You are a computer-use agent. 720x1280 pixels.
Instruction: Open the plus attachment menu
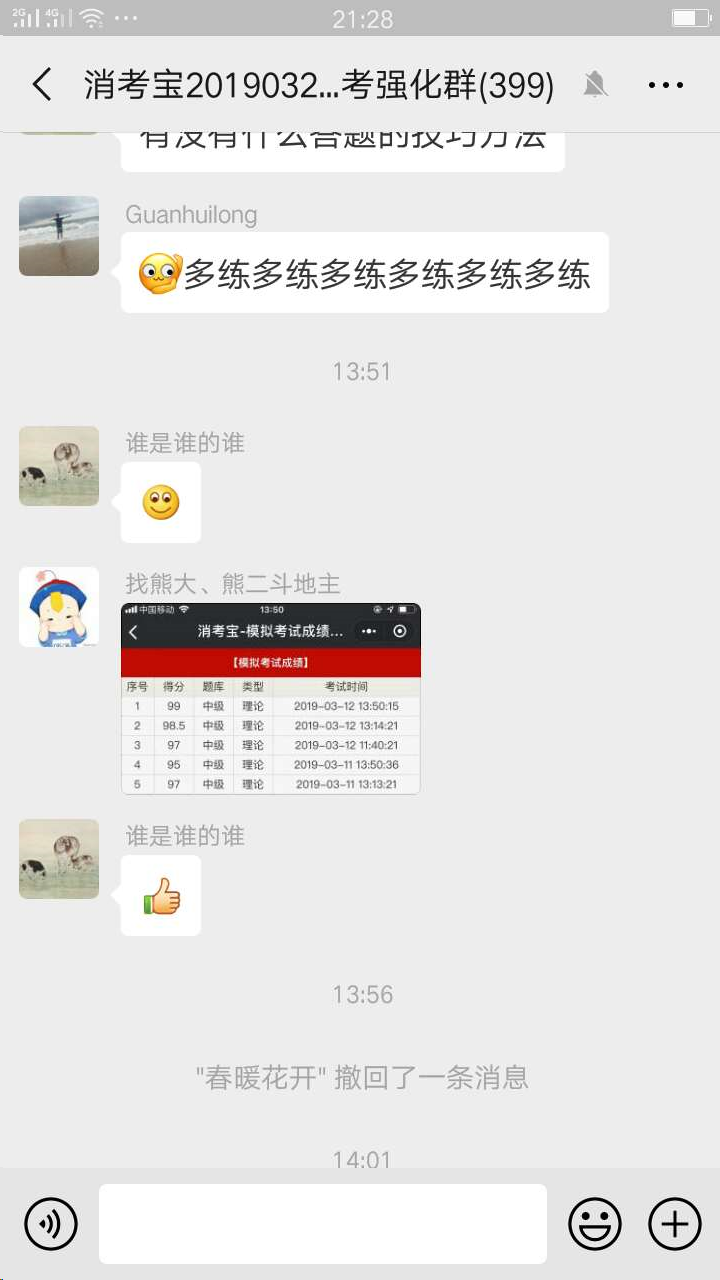675,1224
